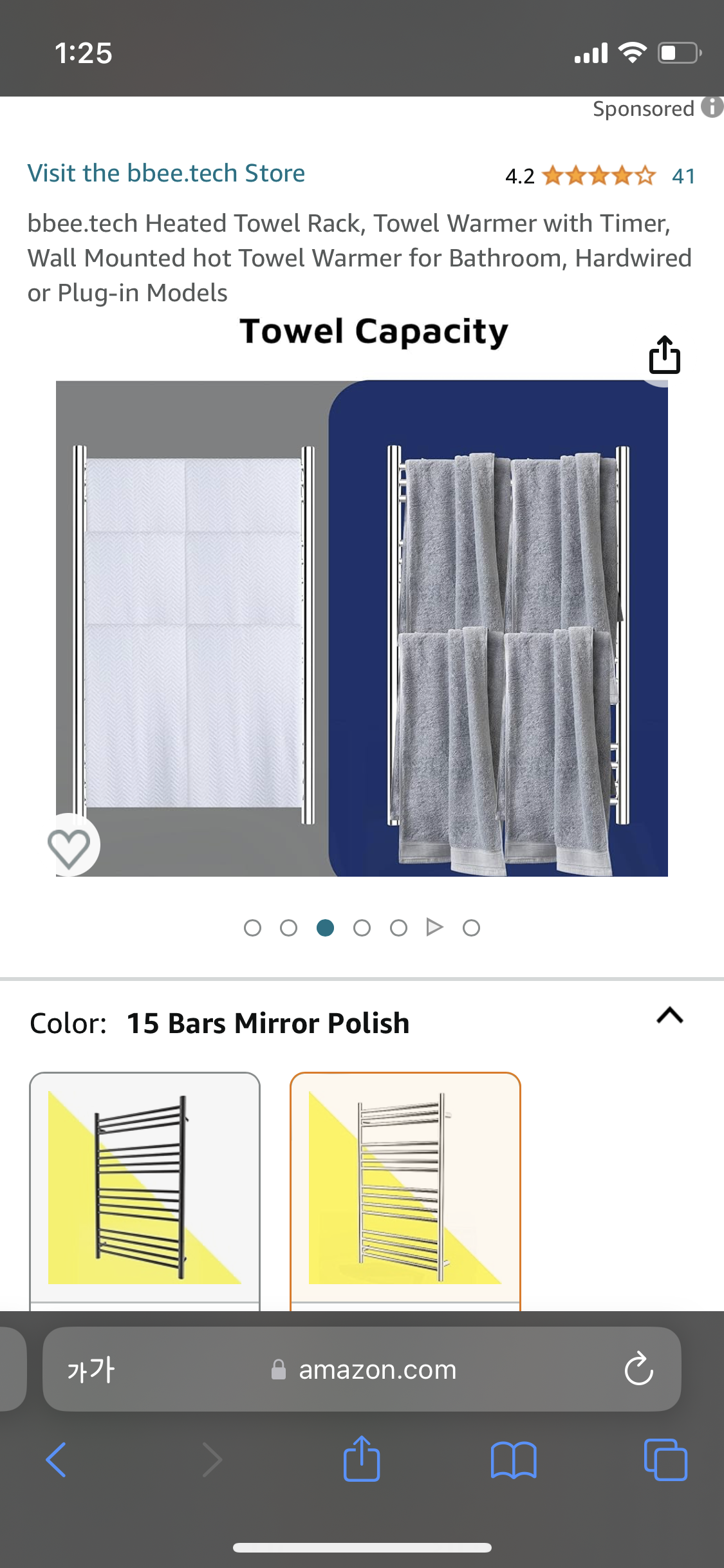Go back to the previous page
This screenshot has height=1568, width=724.
pyautogui.click(x=56, y=1459)
